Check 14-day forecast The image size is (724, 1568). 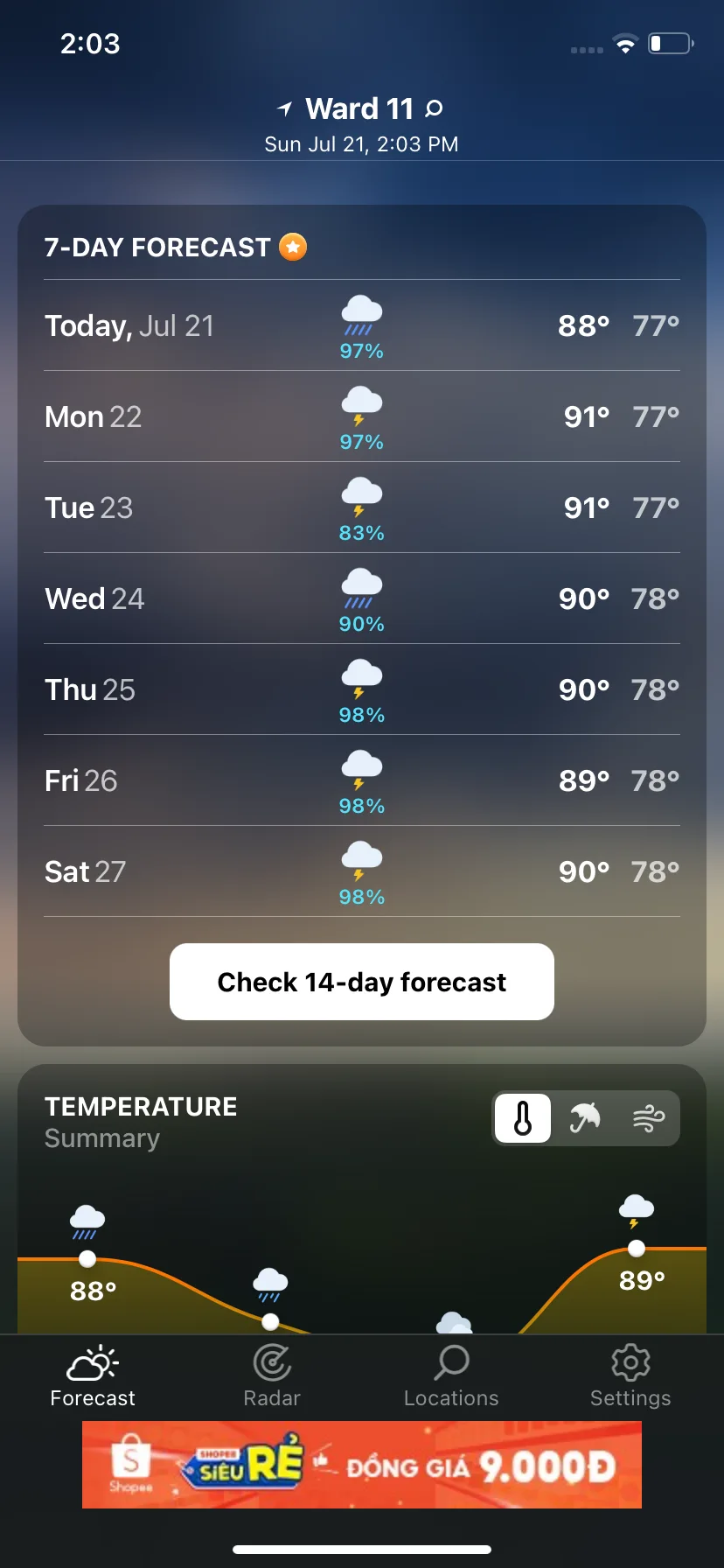click(x=362, y=982)
